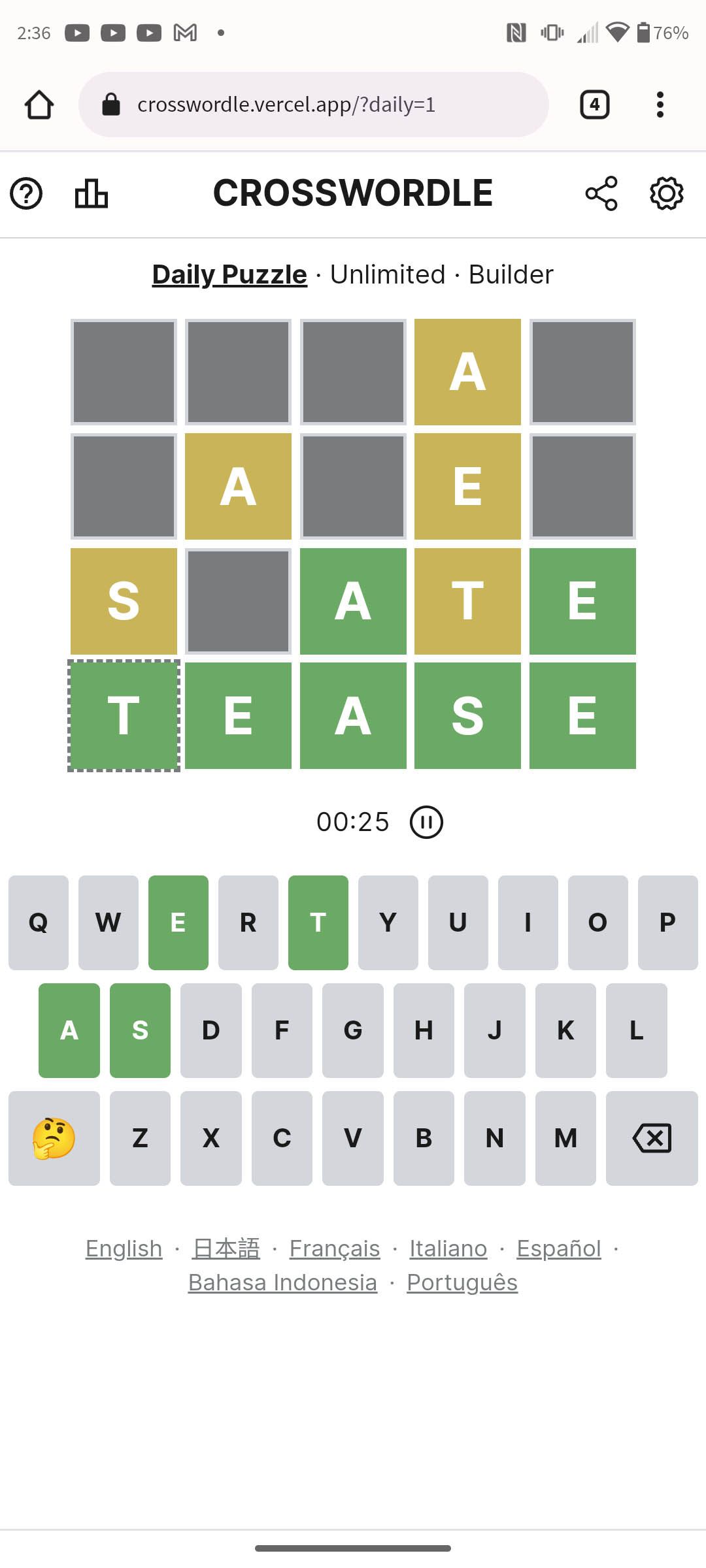
Task: Open the help question mark icon
Action: click(26, 194)
